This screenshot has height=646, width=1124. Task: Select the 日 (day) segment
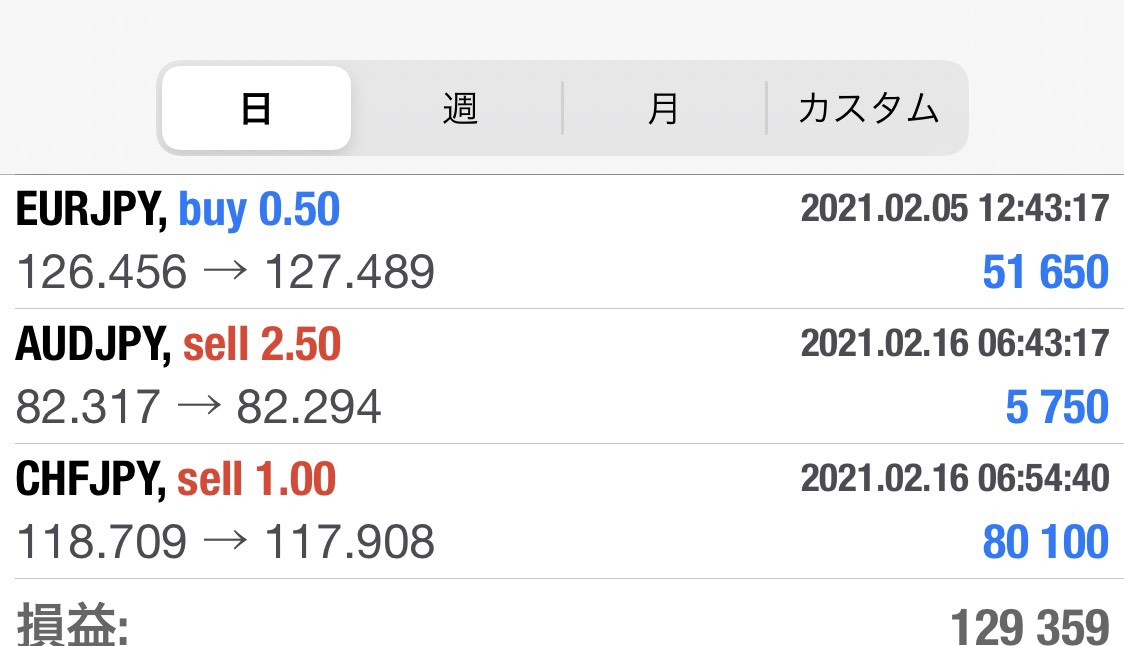(x=256, y=108)
